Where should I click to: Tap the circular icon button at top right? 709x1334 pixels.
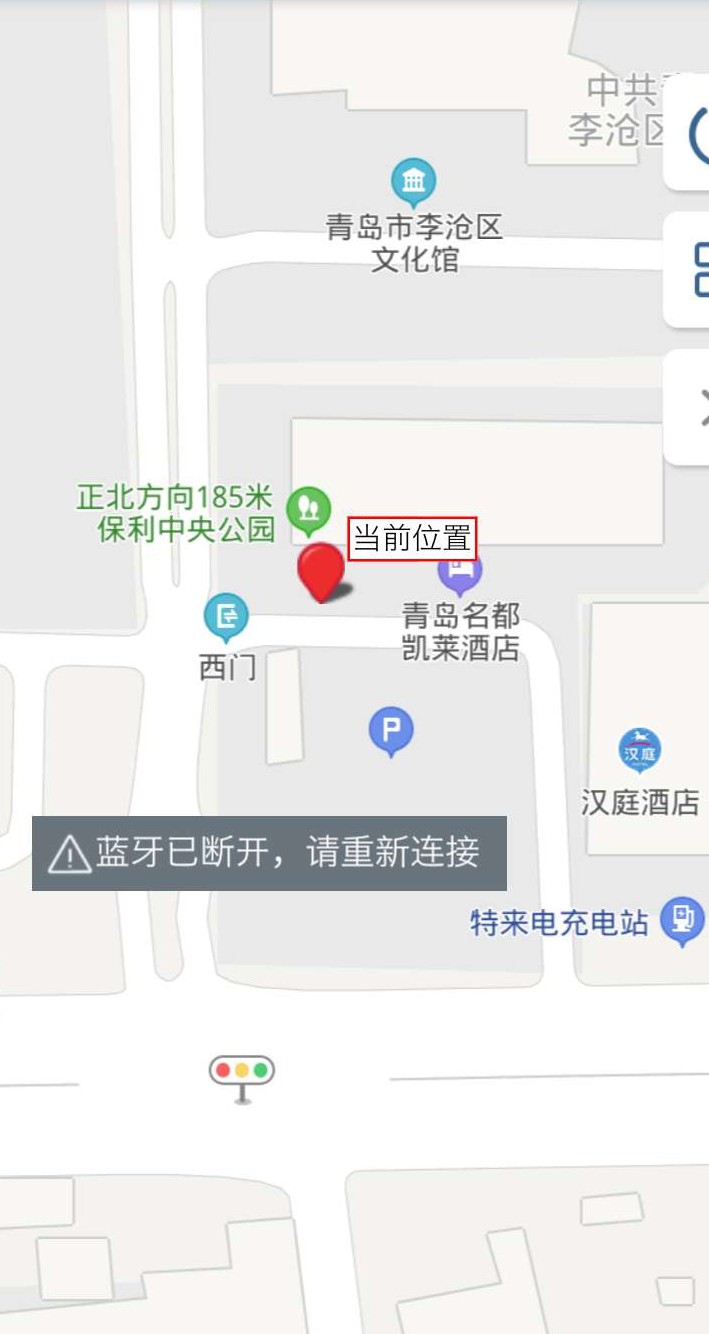tap(687, 133)
